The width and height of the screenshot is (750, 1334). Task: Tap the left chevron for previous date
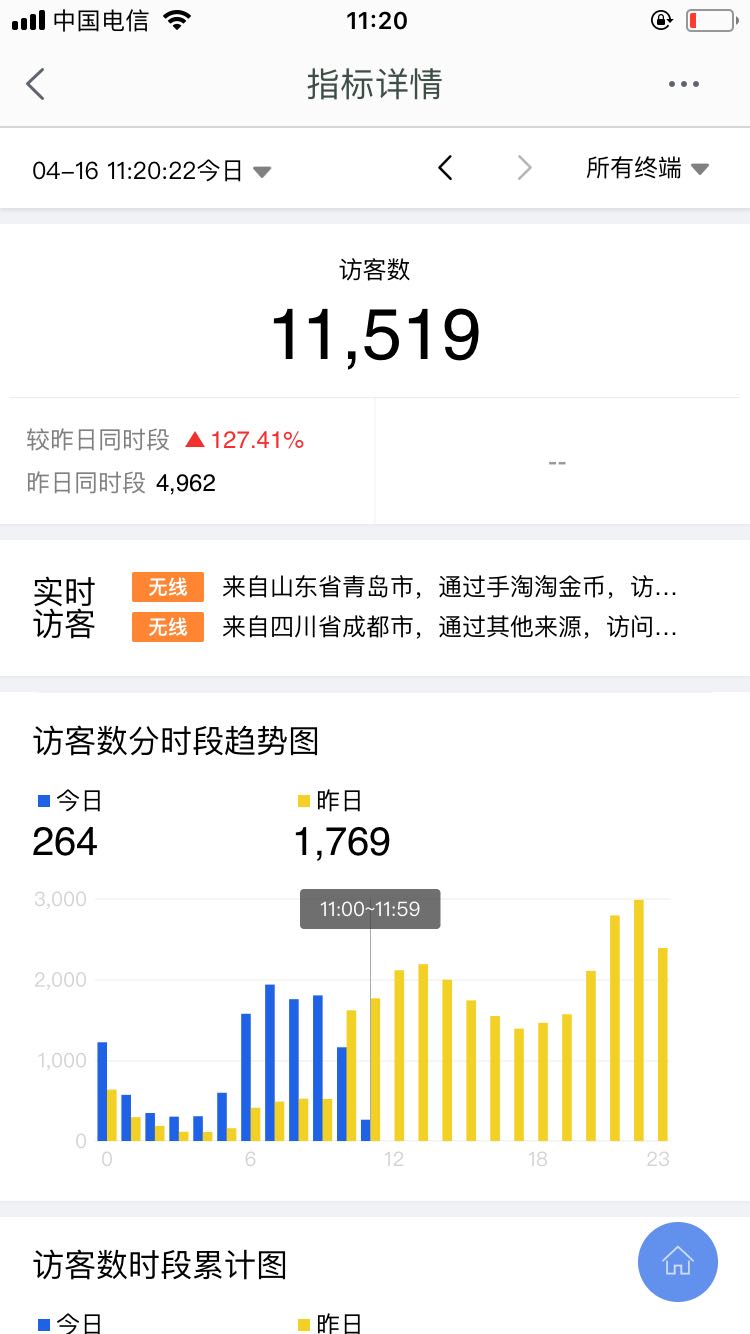click(x=447, y=168)
